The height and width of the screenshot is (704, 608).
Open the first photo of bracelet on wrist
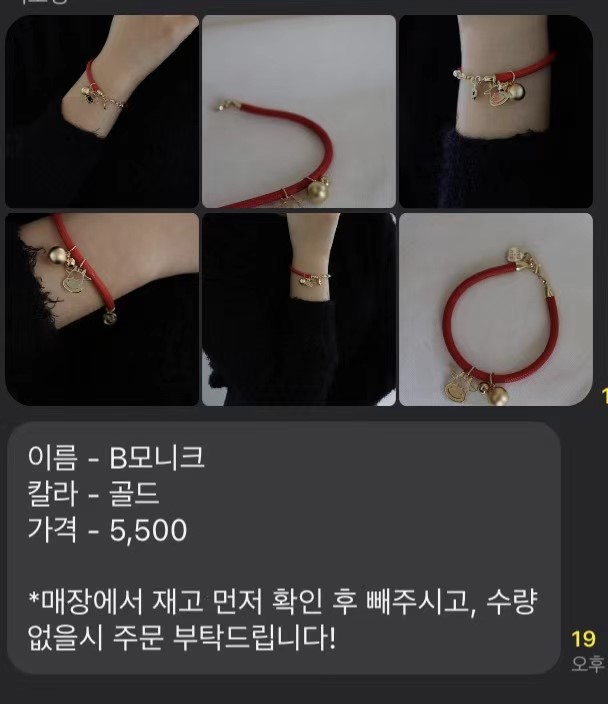[x=102, y=110]
